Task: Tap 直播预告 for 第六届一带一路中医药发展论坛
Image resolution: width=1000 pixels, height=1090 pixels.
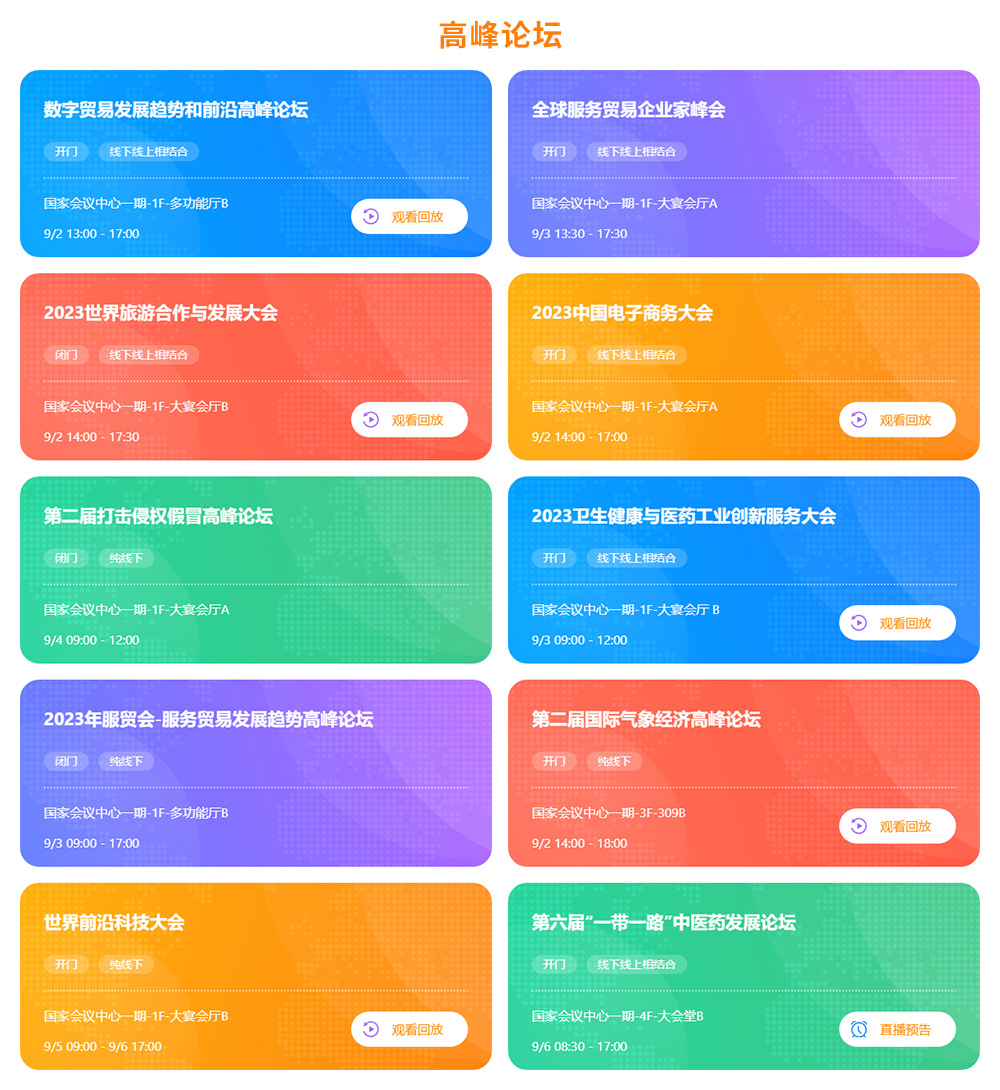Action: point(897,1028)
